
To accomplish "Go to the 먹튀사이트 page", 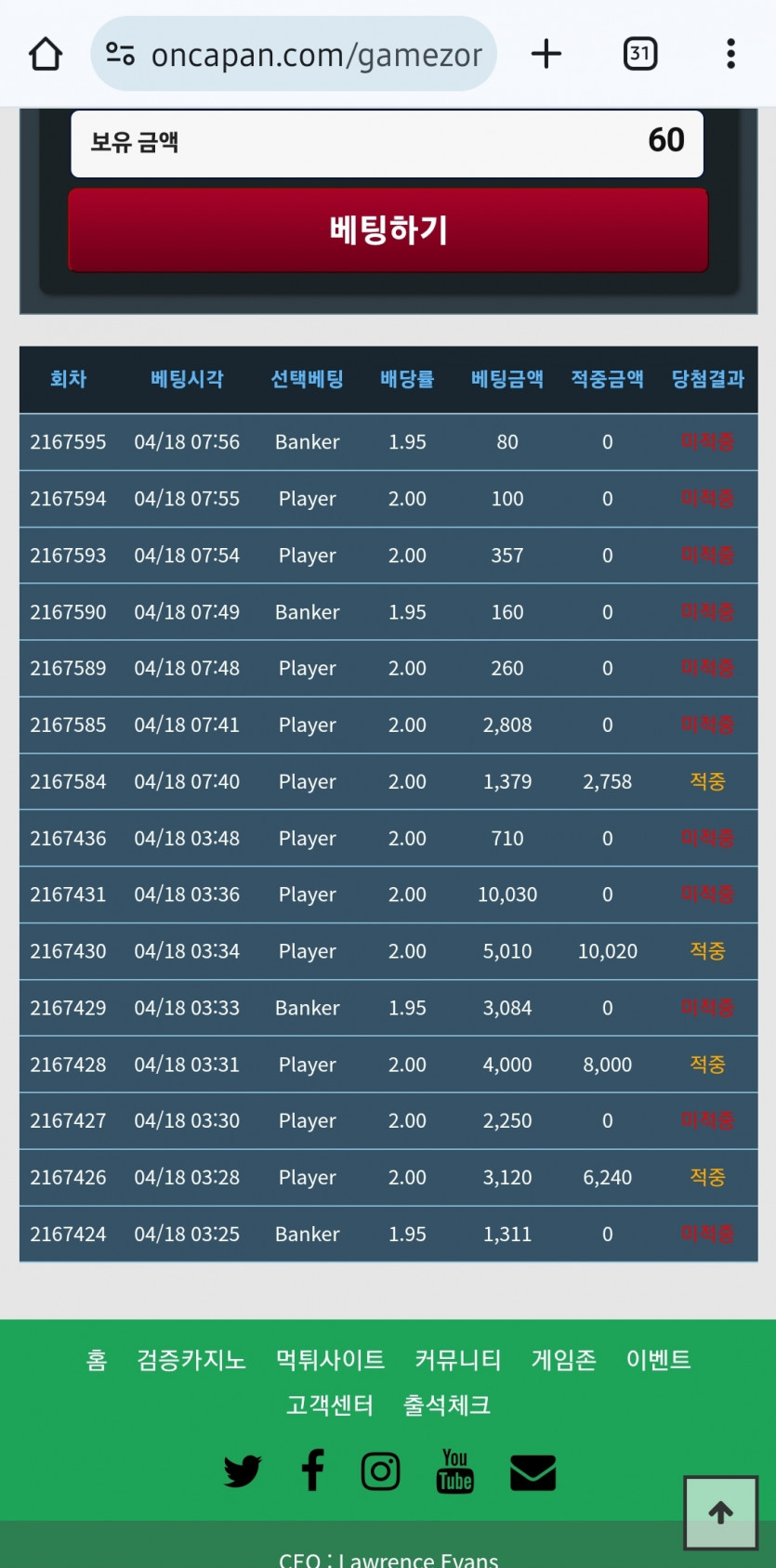I will click(x=330, y=1360).
